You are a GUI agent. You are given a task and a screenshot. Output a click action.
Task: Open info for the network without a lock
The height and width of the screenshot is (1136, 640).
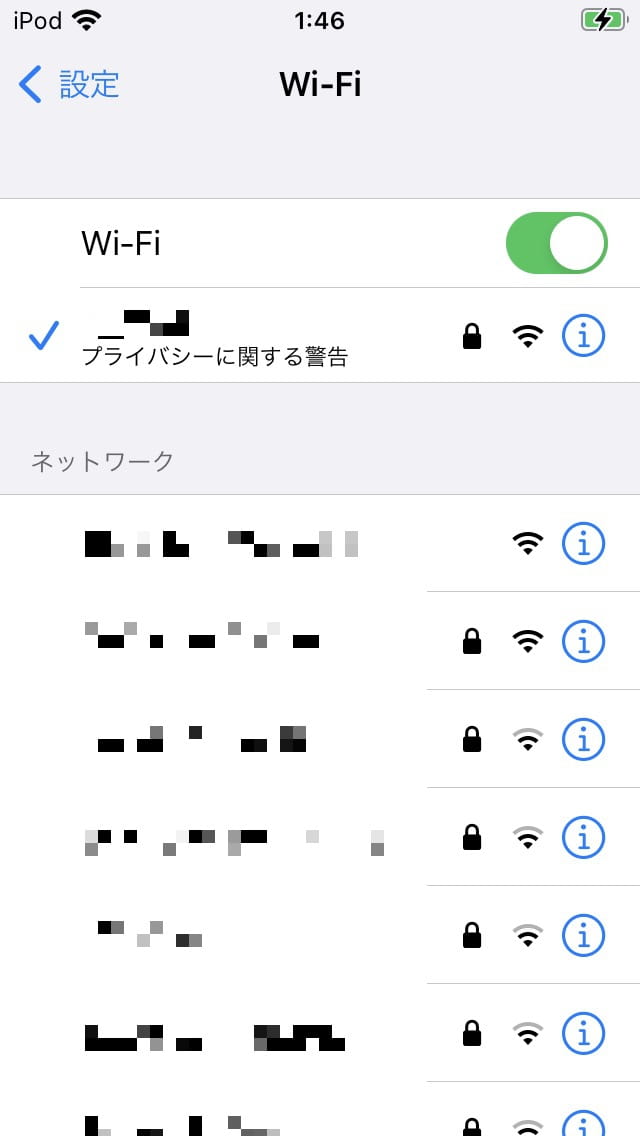(583, 543)
